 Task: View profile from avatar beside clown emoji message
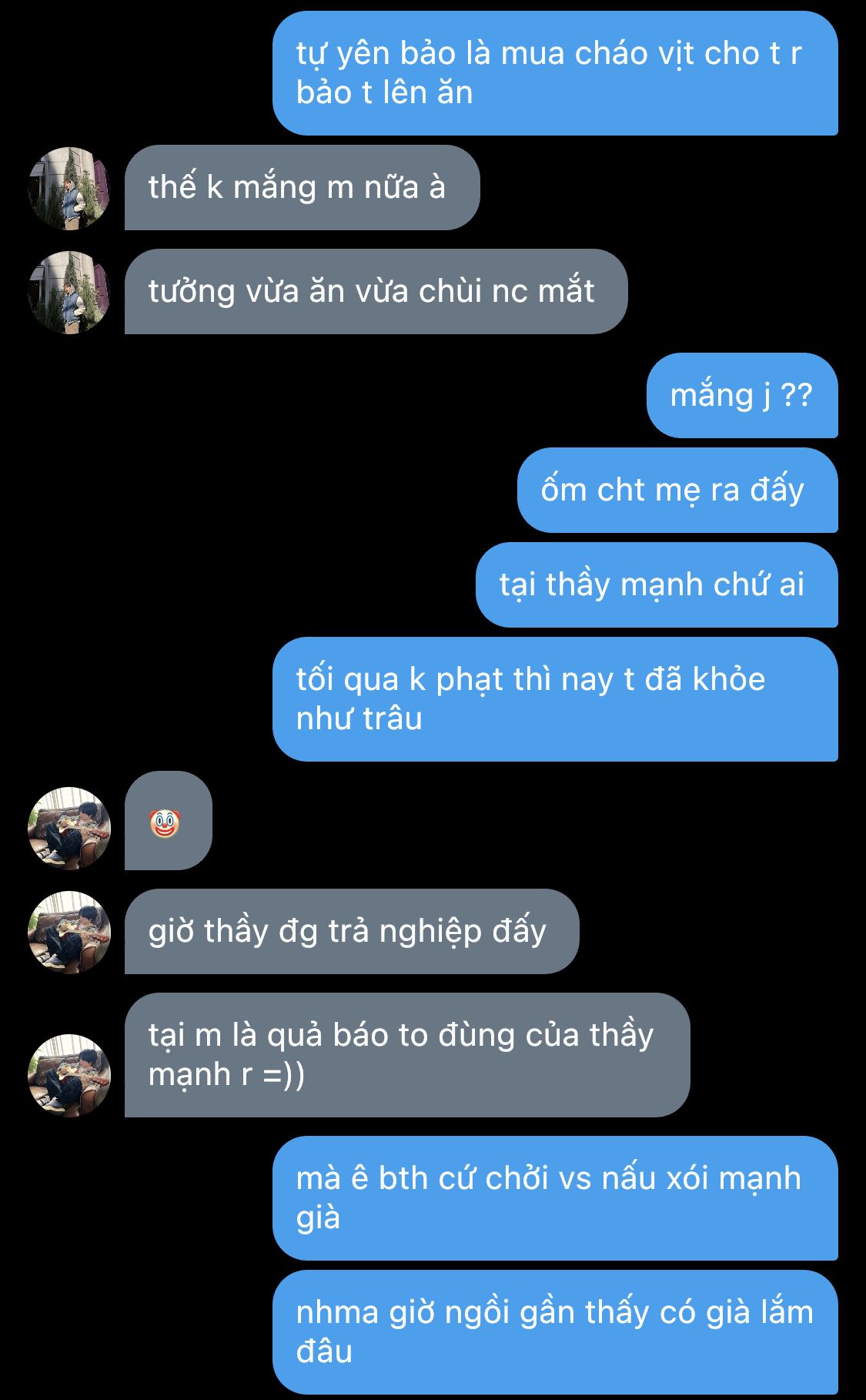69,828
